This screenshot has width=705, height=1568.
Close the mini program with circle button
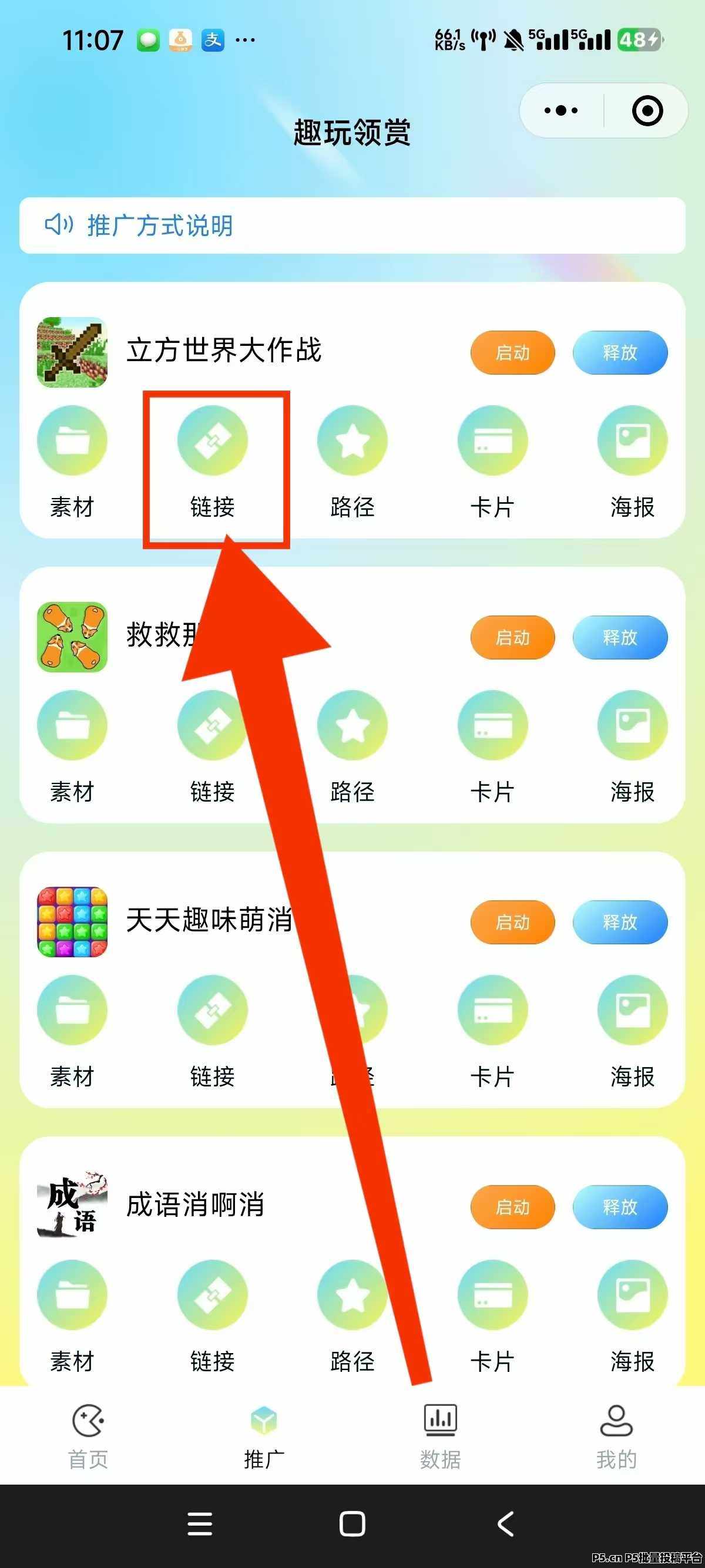[647, 111]
